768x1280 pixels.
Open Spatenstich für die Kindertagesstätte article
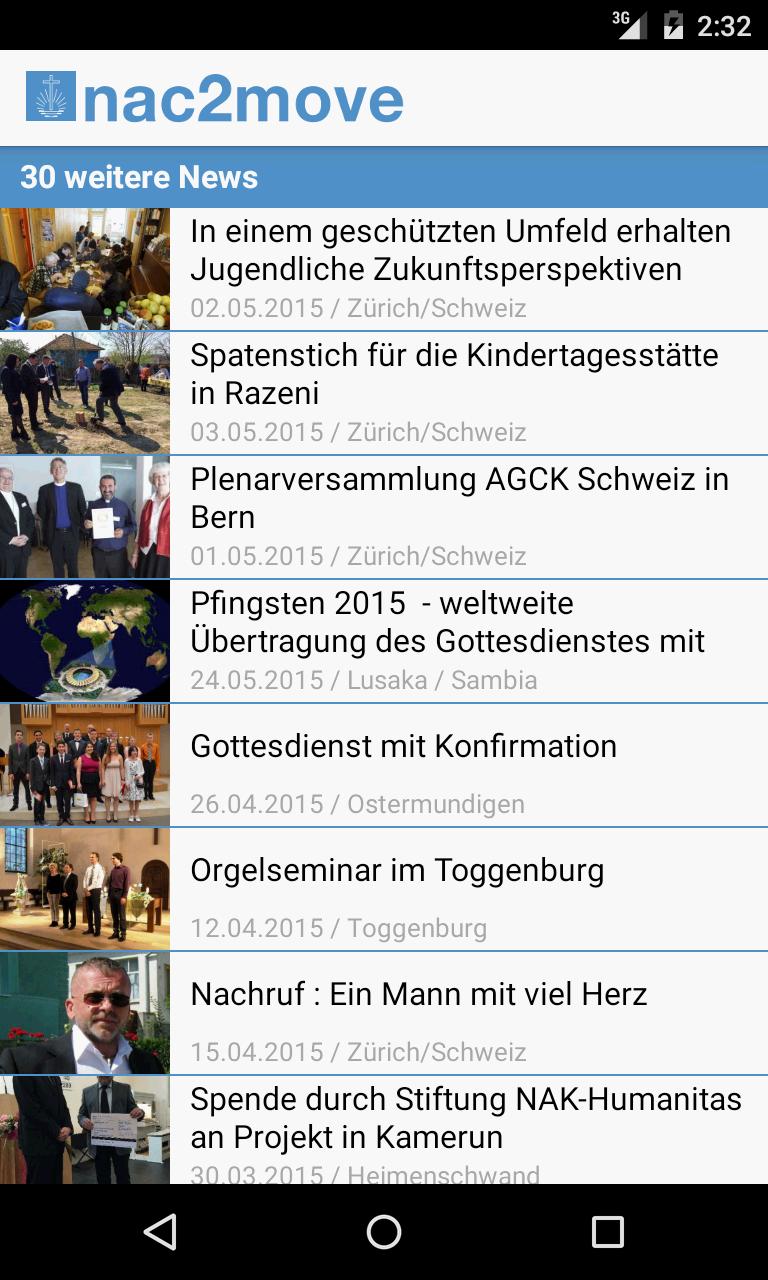click(x=454, y=374)
